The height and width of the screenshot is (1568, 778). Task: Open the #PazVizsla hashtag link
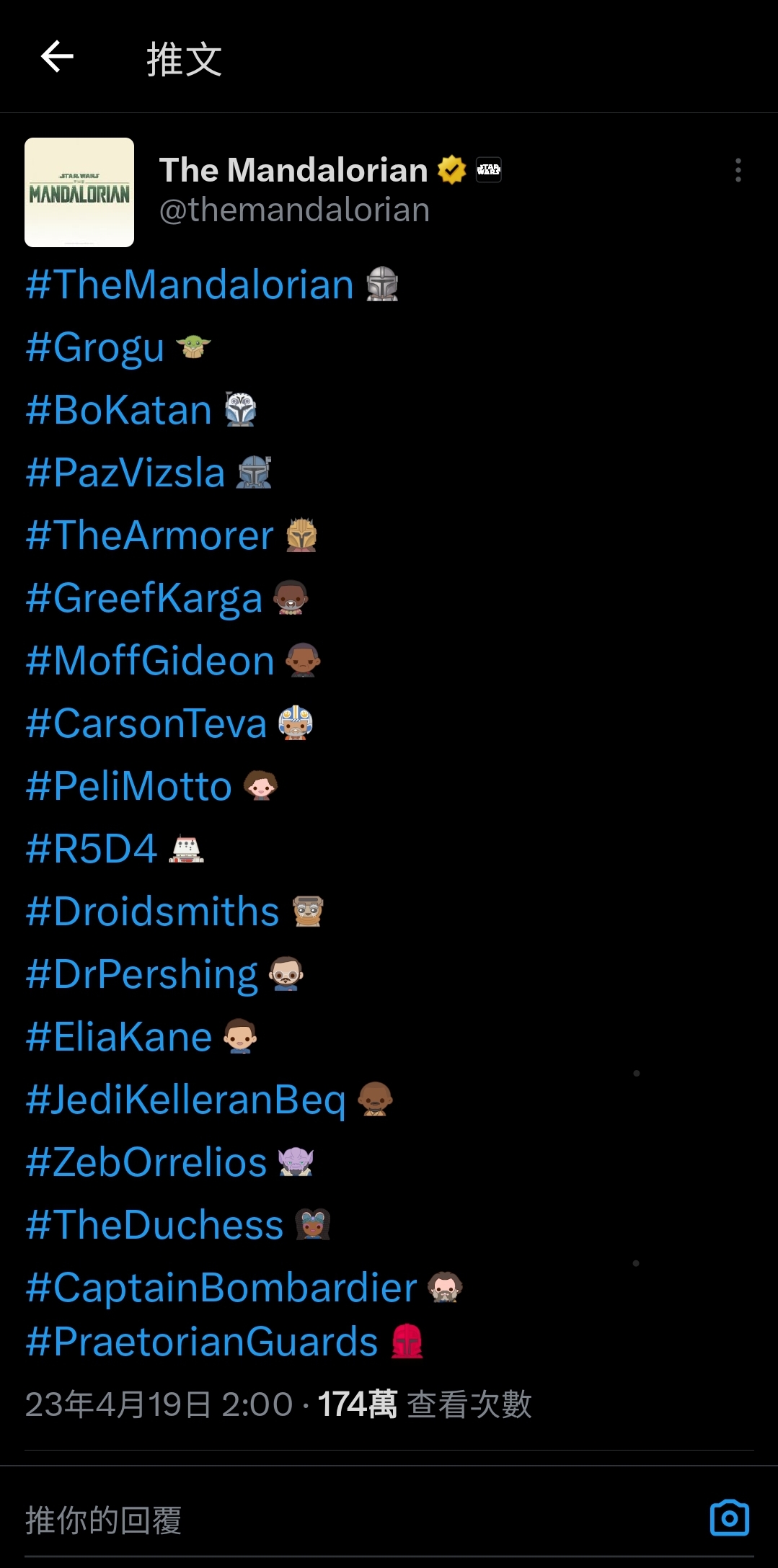(125, 473)
